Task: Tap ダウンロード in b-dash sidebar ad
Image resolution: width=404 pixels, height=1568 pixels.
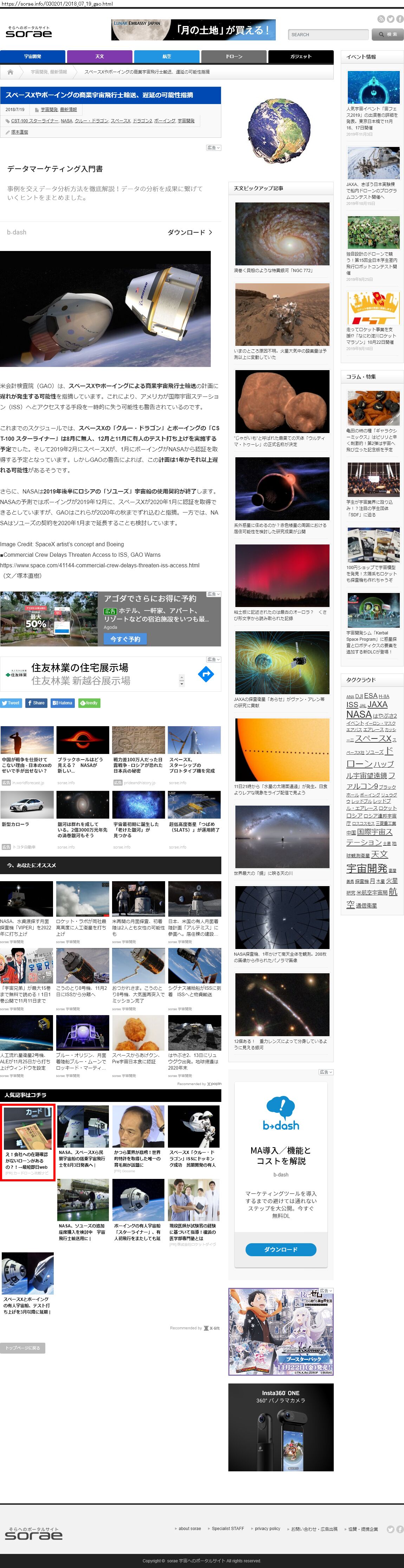Action: (280, 1250)
